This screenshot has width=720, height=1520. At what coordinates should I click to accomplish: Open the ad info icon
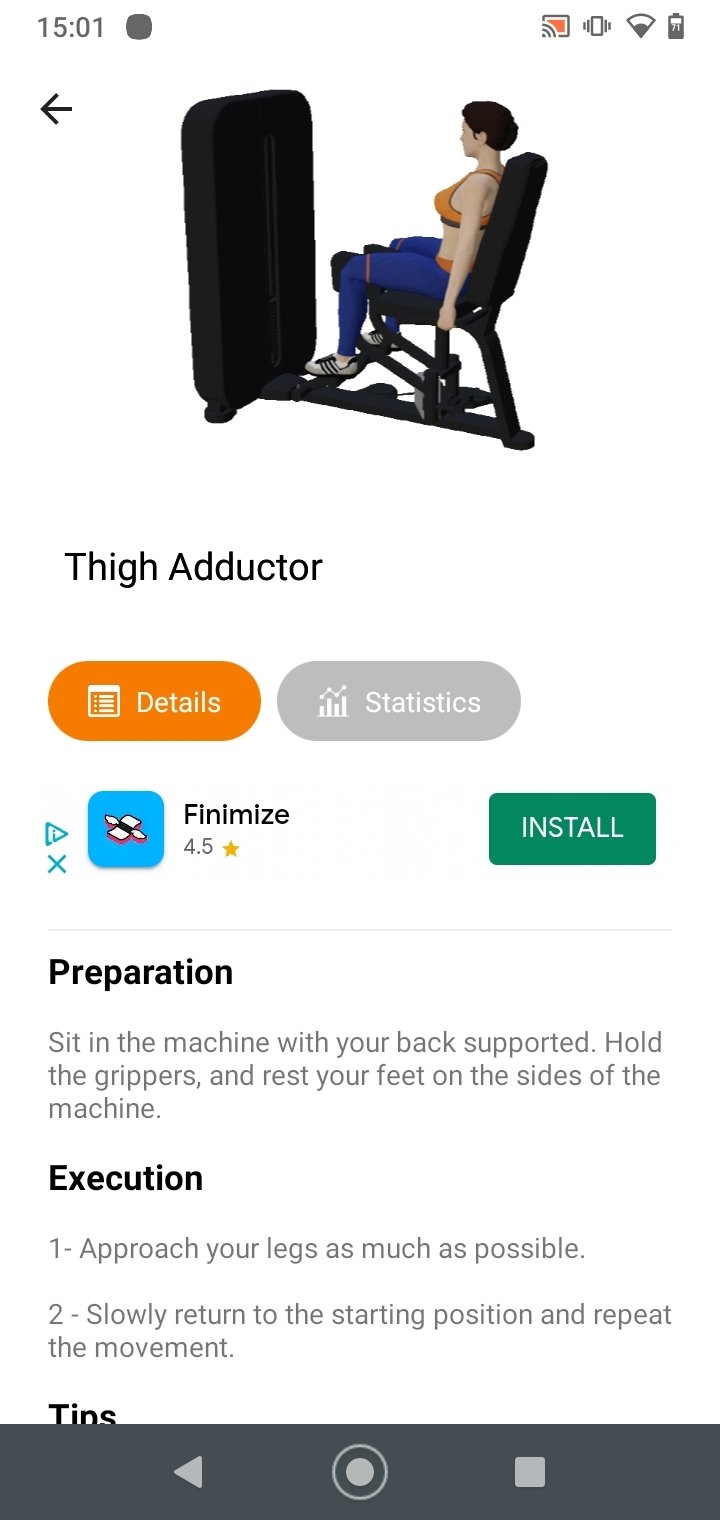[57, 833]
